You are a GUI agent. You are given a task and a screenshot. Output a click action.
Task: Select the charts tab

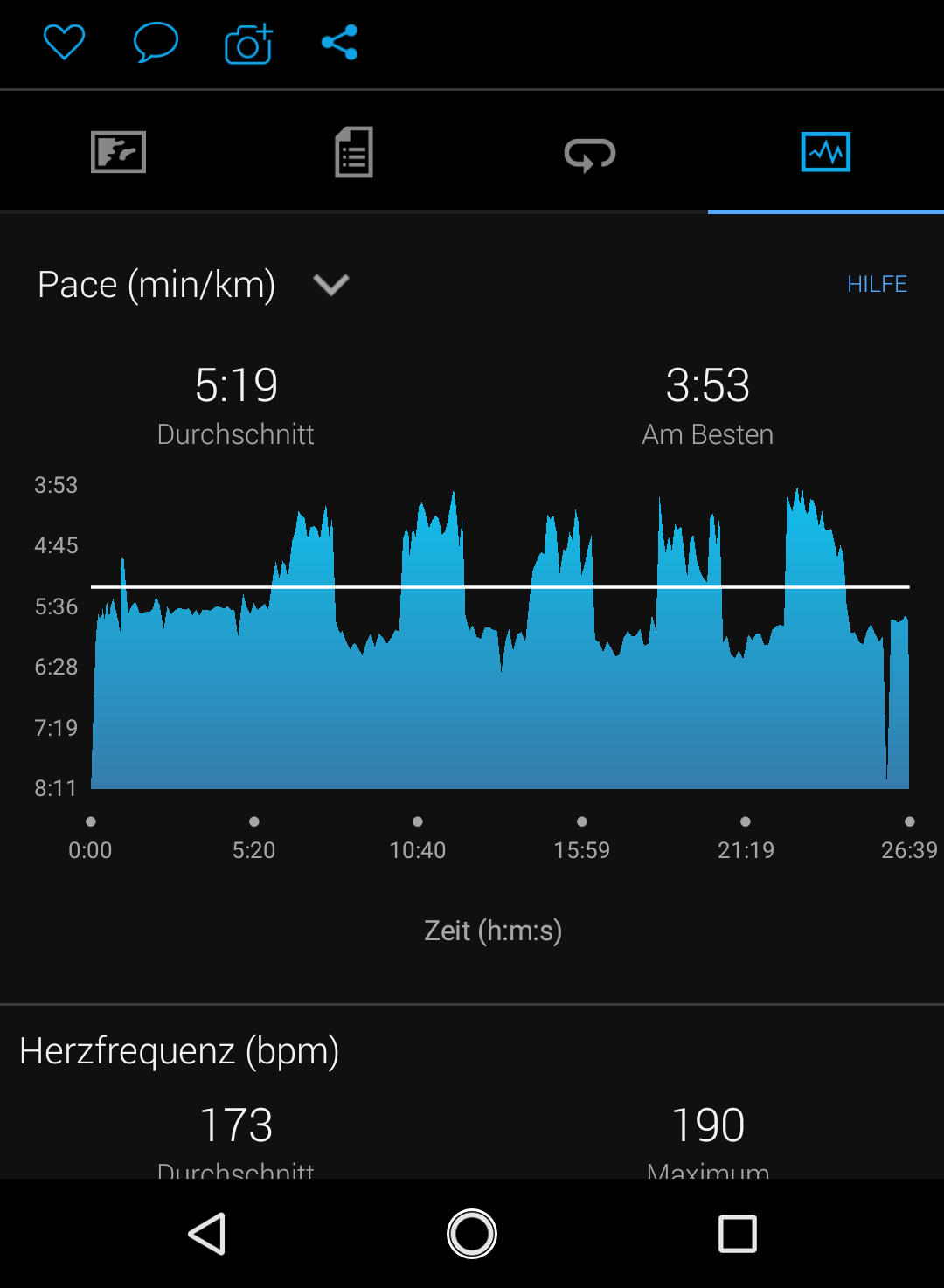(825, 152)
